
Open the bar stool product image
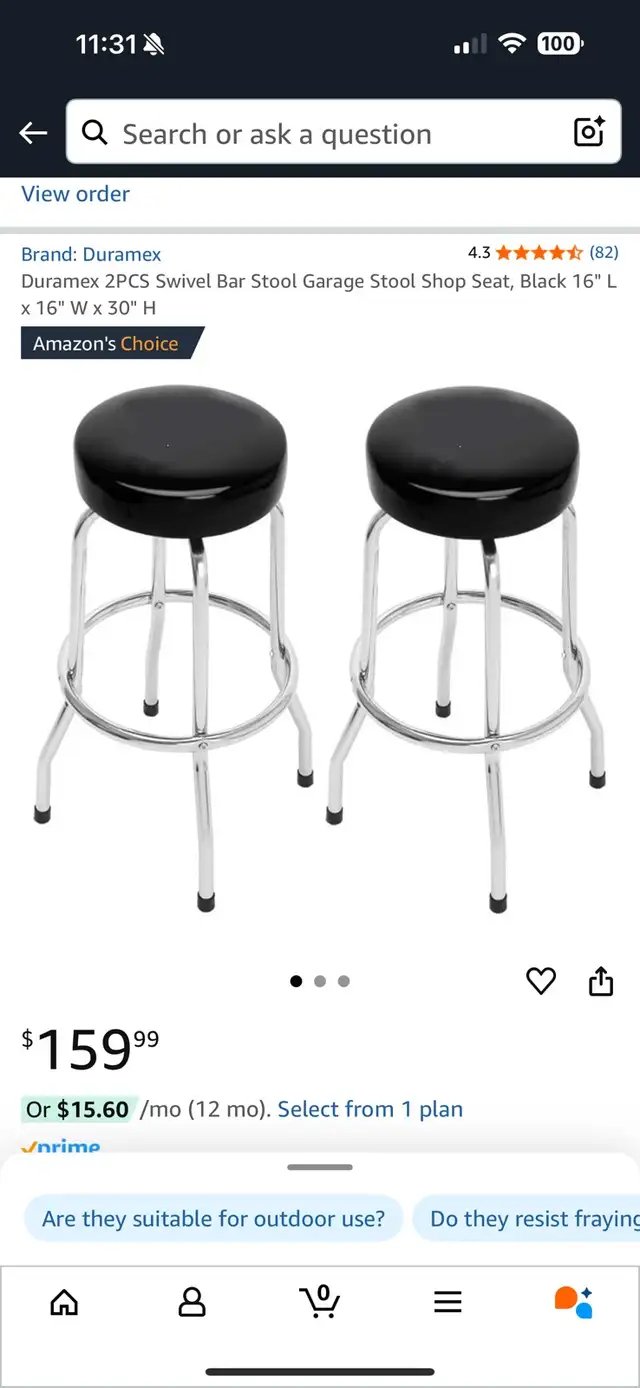[x=320, y=650]
